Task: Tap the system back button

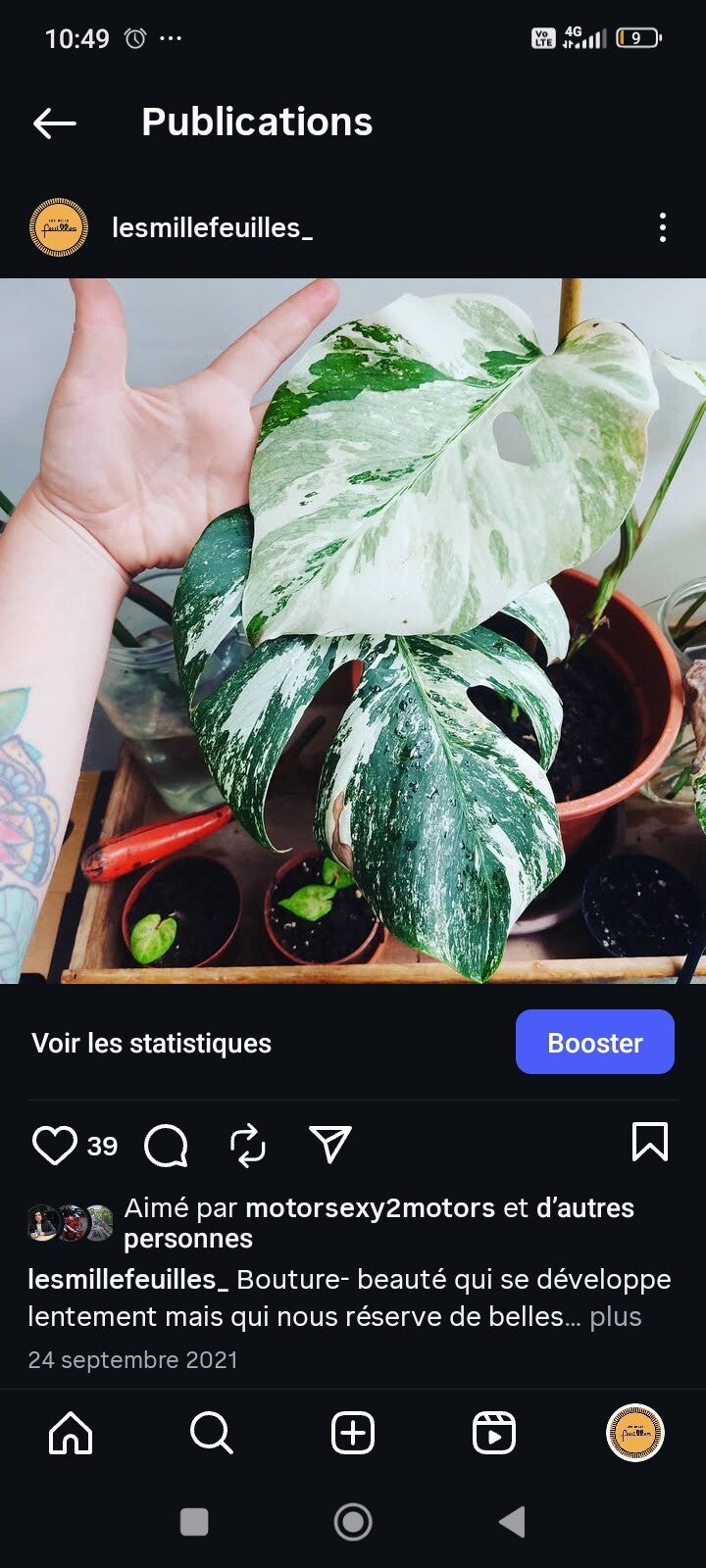Action: pyautogui.click(x=512, y=1522)
